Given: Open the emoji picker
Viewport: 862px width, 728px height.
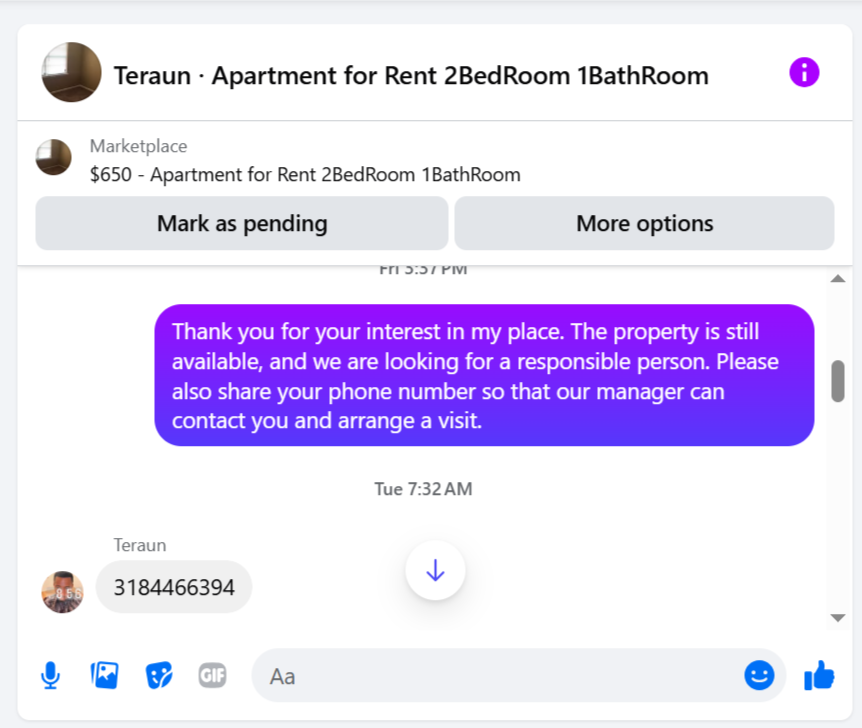Looking at the screenshot, I should (759, 676).
